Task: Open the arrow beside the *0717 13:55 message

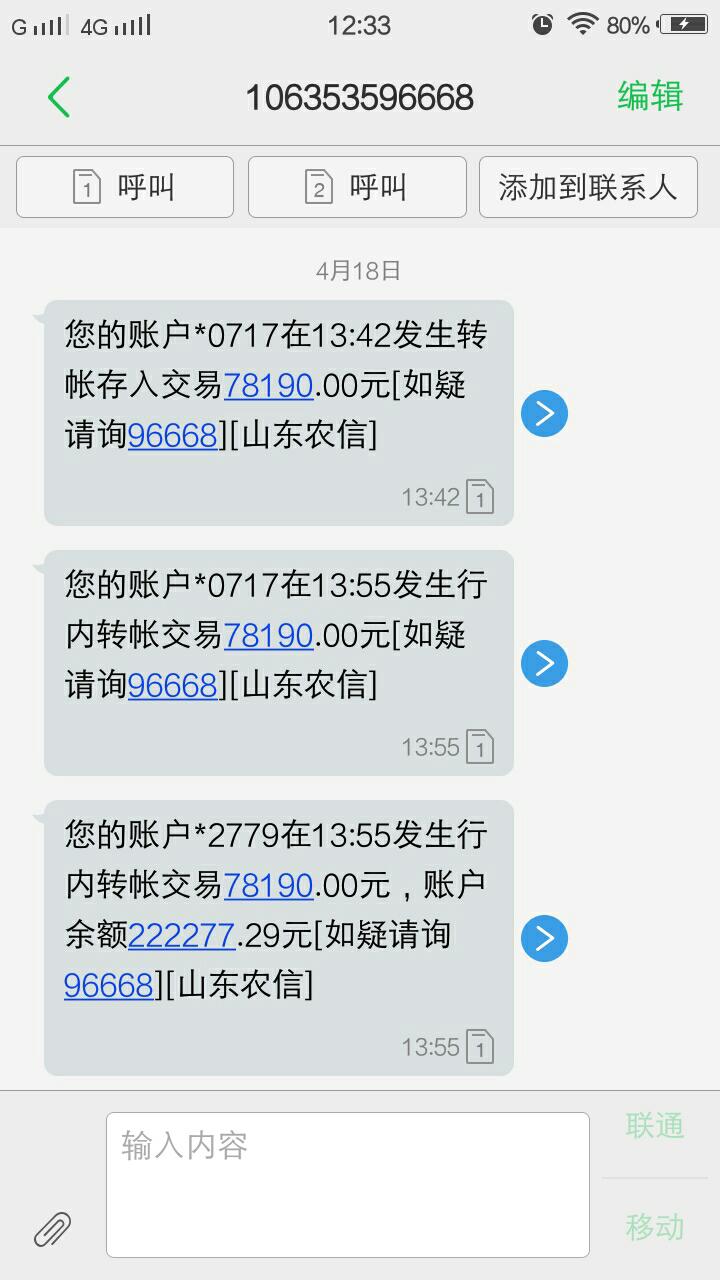Action: pyautogui.click(x=544, y=663)
